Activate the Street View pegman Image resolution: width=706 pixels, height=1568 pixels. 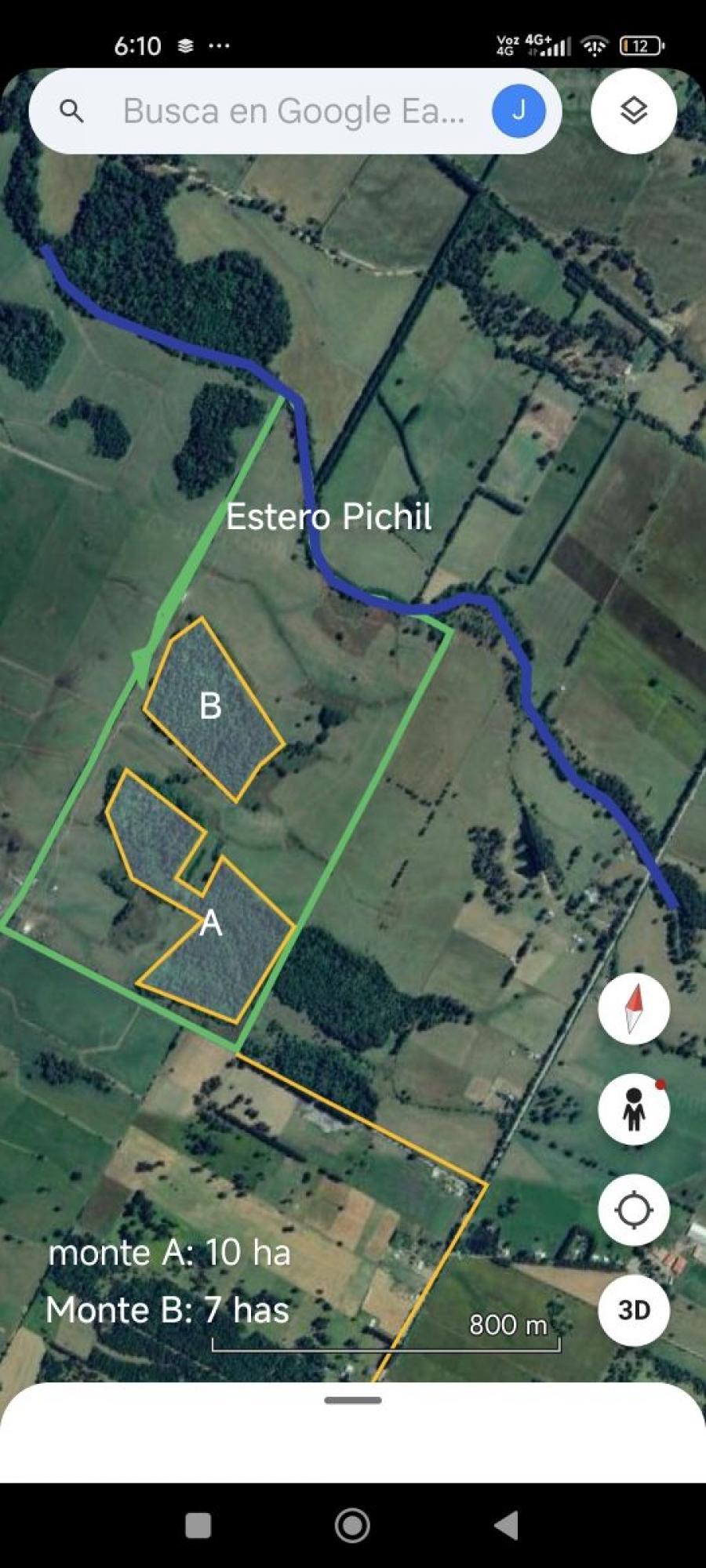pyautogui.click(x=634, y=1109)
